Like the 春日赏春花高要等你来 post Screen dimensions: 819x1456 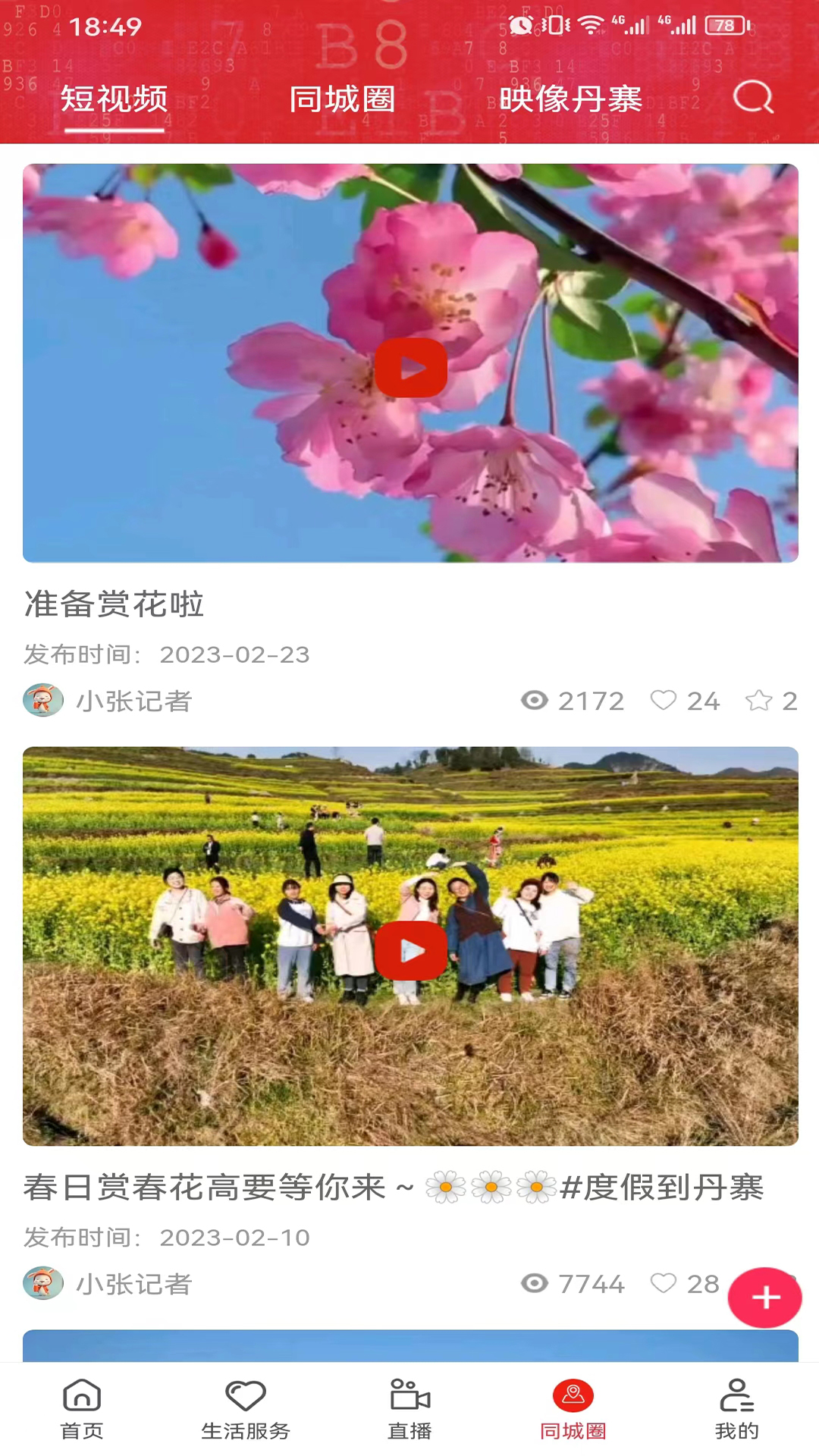coord(664,1283)
